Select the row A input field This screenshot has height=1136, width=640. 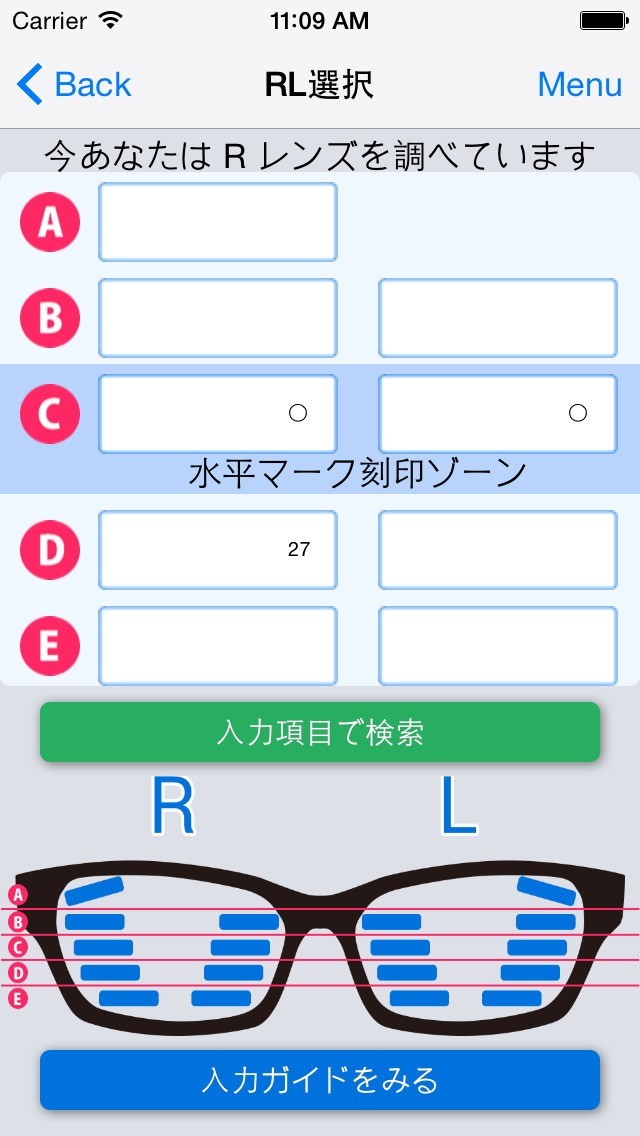(x=218, y=222)
